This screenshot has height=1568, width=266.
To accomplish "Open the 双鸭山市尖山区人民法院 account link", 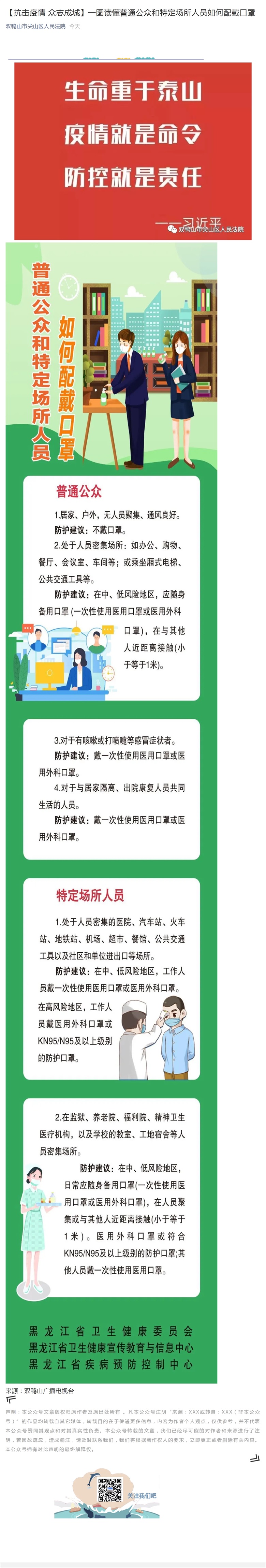I will click(x=35, y=26).
